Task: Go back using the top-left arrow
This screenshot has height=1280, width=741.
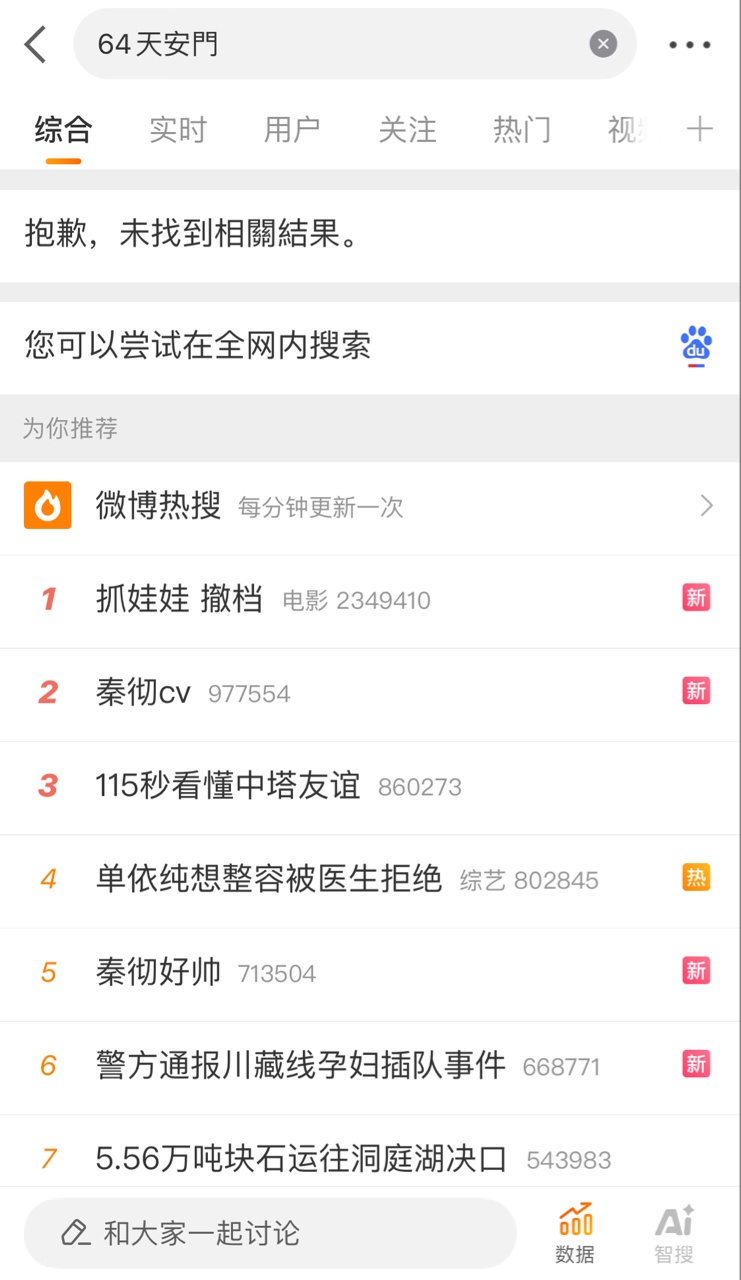Action: coord(36,44)
